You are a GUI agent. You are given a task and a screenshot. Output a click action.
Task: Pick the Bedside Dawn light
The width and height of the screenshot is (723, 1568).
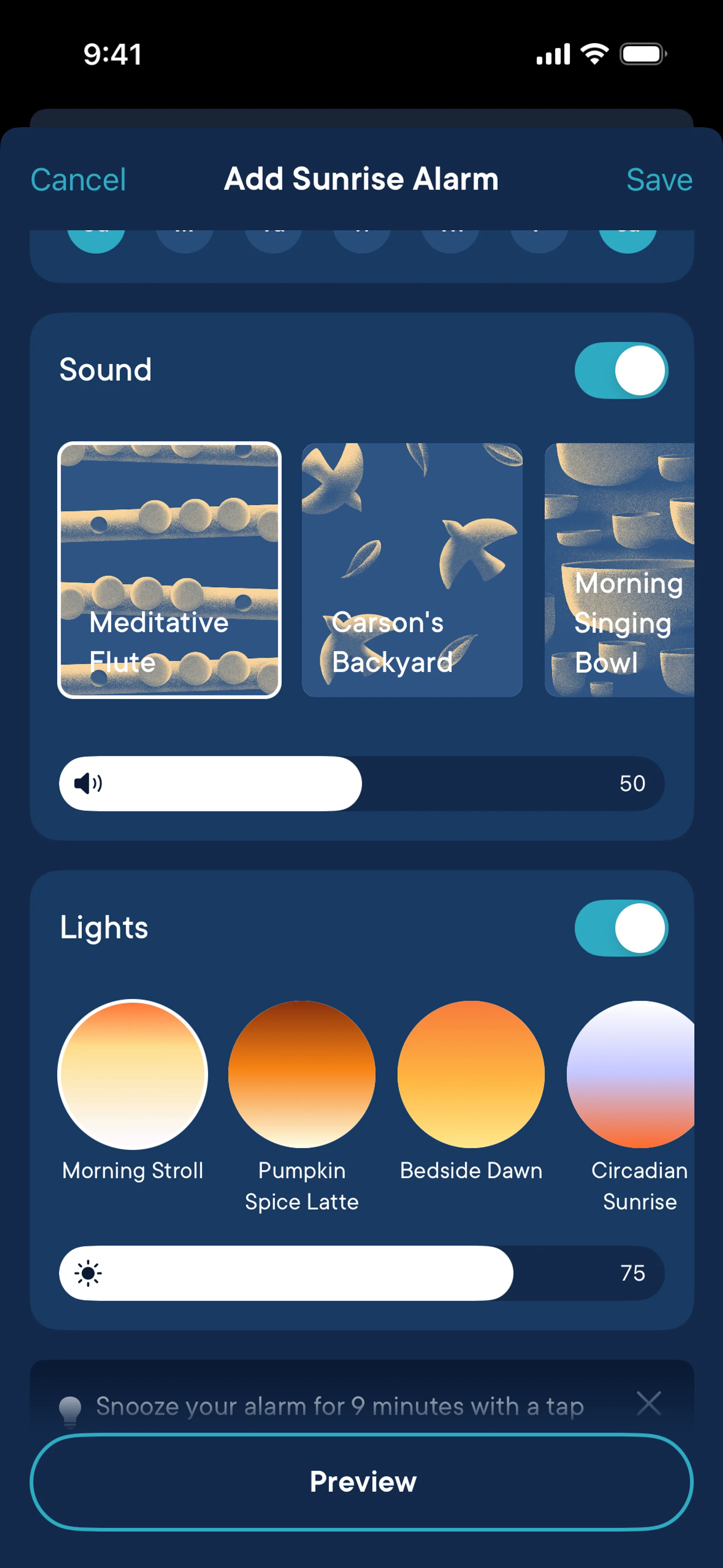point(470,1074)
